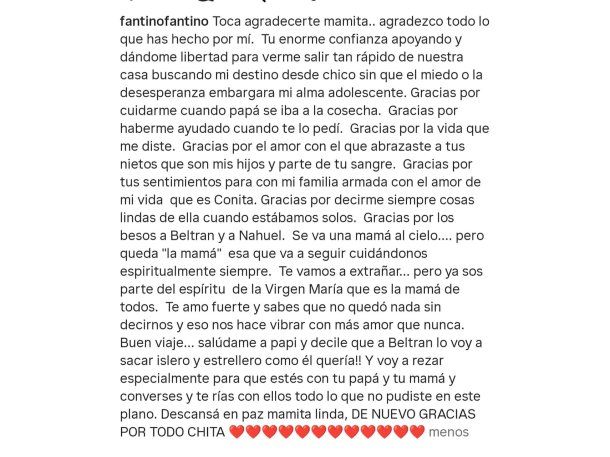610x457 pixels.
Task: Open the fantinofantino profile from the username
Action: point(164,21)
